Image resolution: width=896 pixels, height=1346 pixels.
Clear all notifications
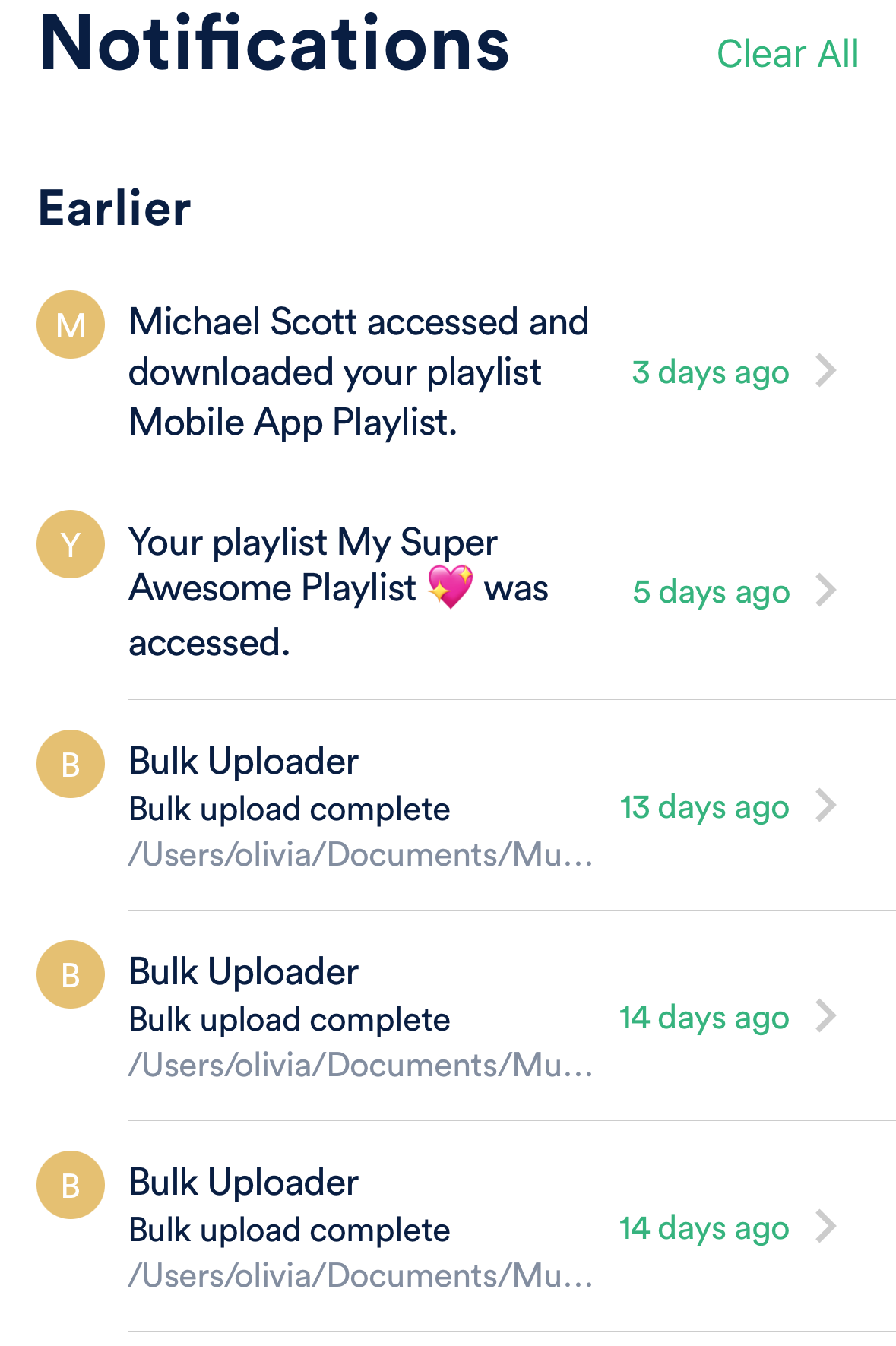pos(787,54)
